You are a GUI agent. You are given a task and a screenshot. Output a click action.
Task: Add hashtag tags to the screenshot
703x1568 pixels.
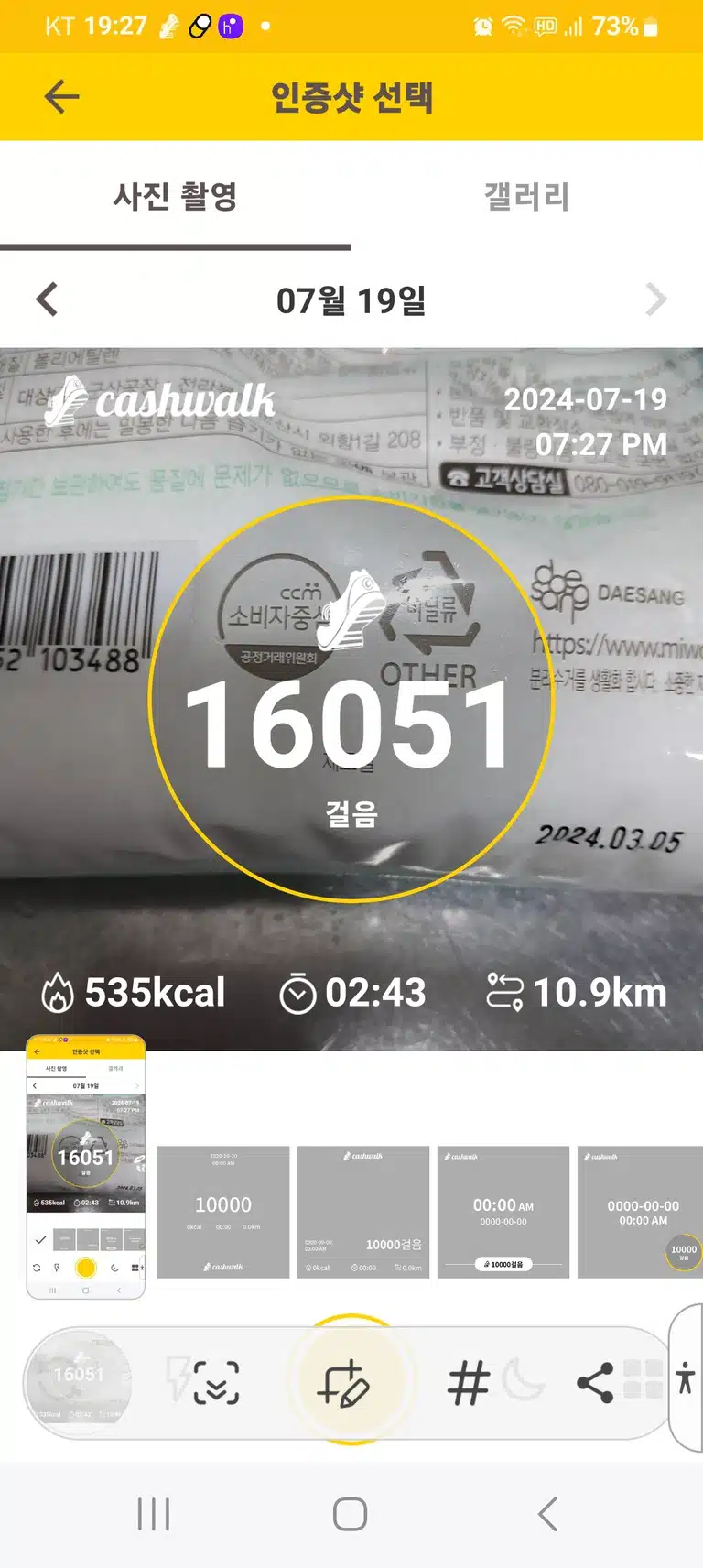pos(468,1383)
